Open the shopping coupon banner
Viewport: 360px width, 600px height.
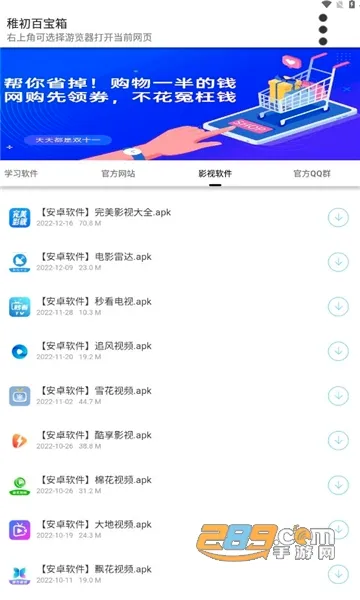(180, 104)
